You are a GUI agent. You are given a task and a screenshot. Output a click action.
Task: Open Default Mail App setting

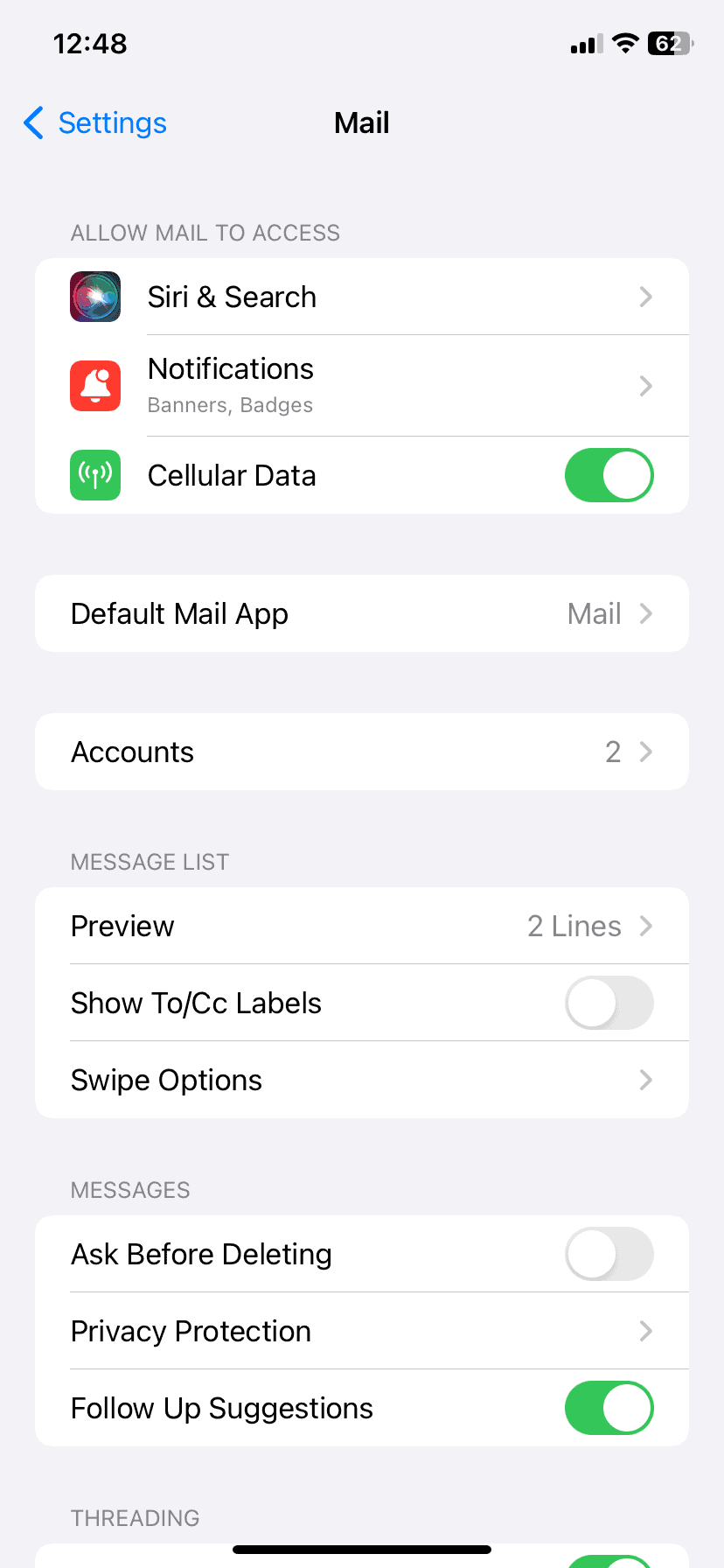click(362, 613)
